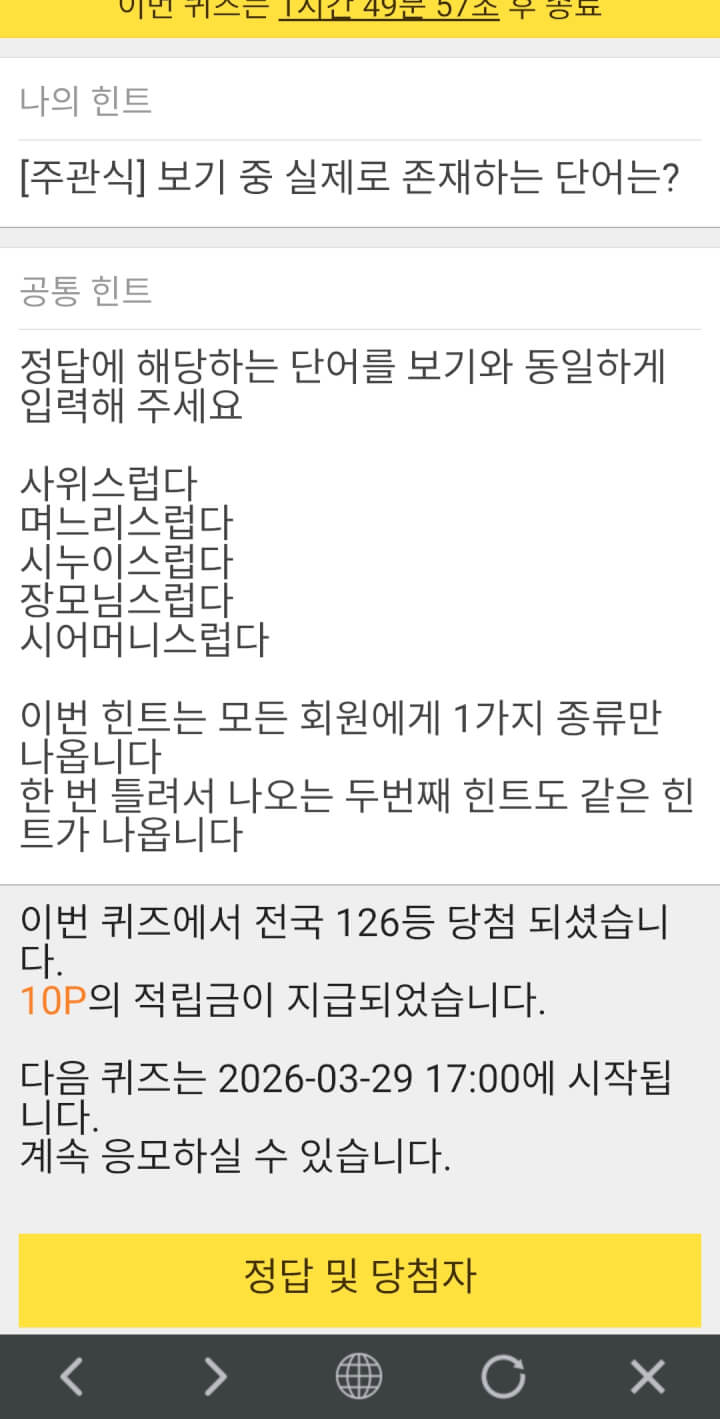
Task: Go back to the previous web page
Action: pos(71,1377)
